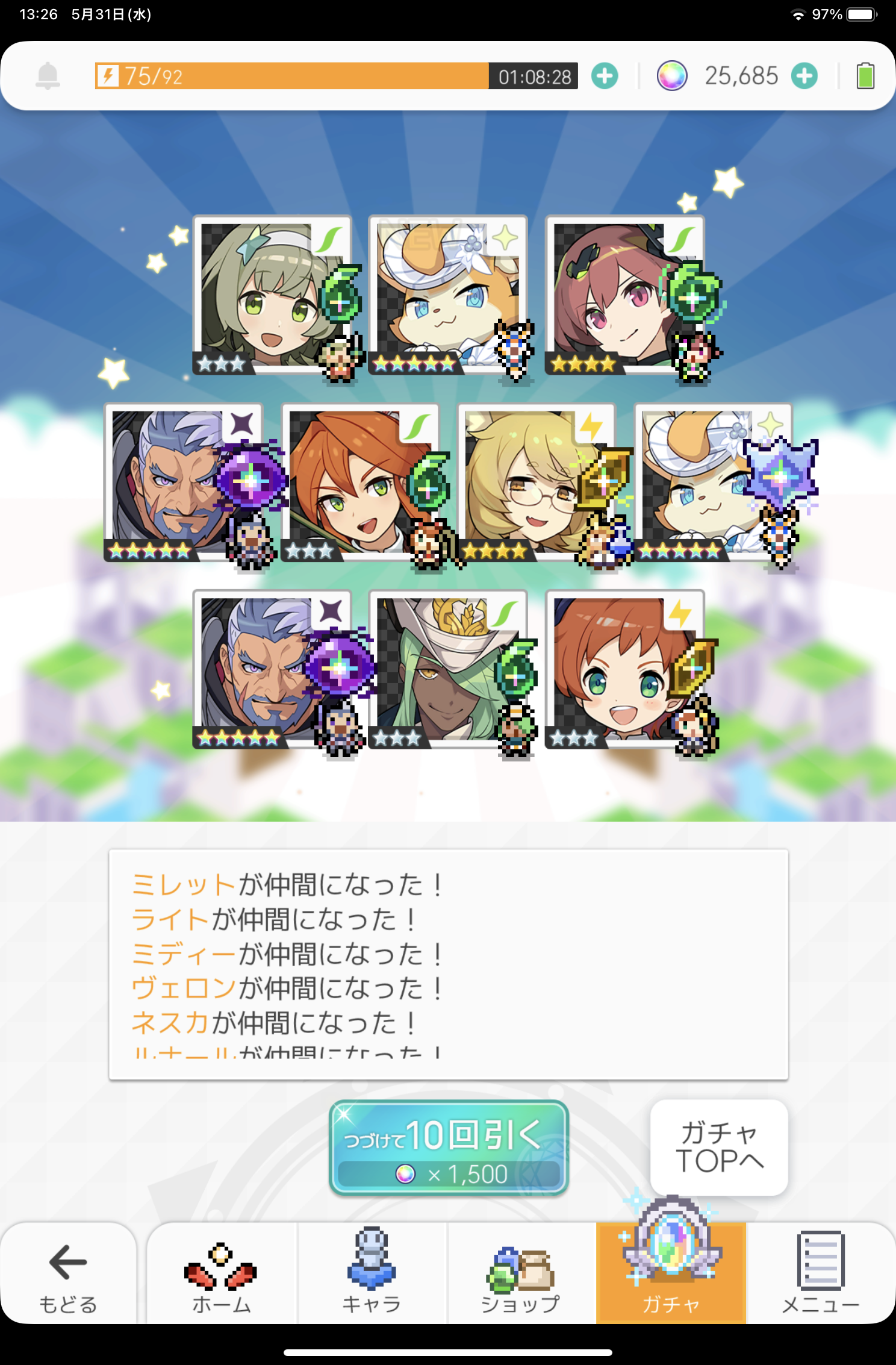This screenshot has height=1365, width=896.
Task: Return to ガチャTOPへ
Action: (x=719, y=1147)
